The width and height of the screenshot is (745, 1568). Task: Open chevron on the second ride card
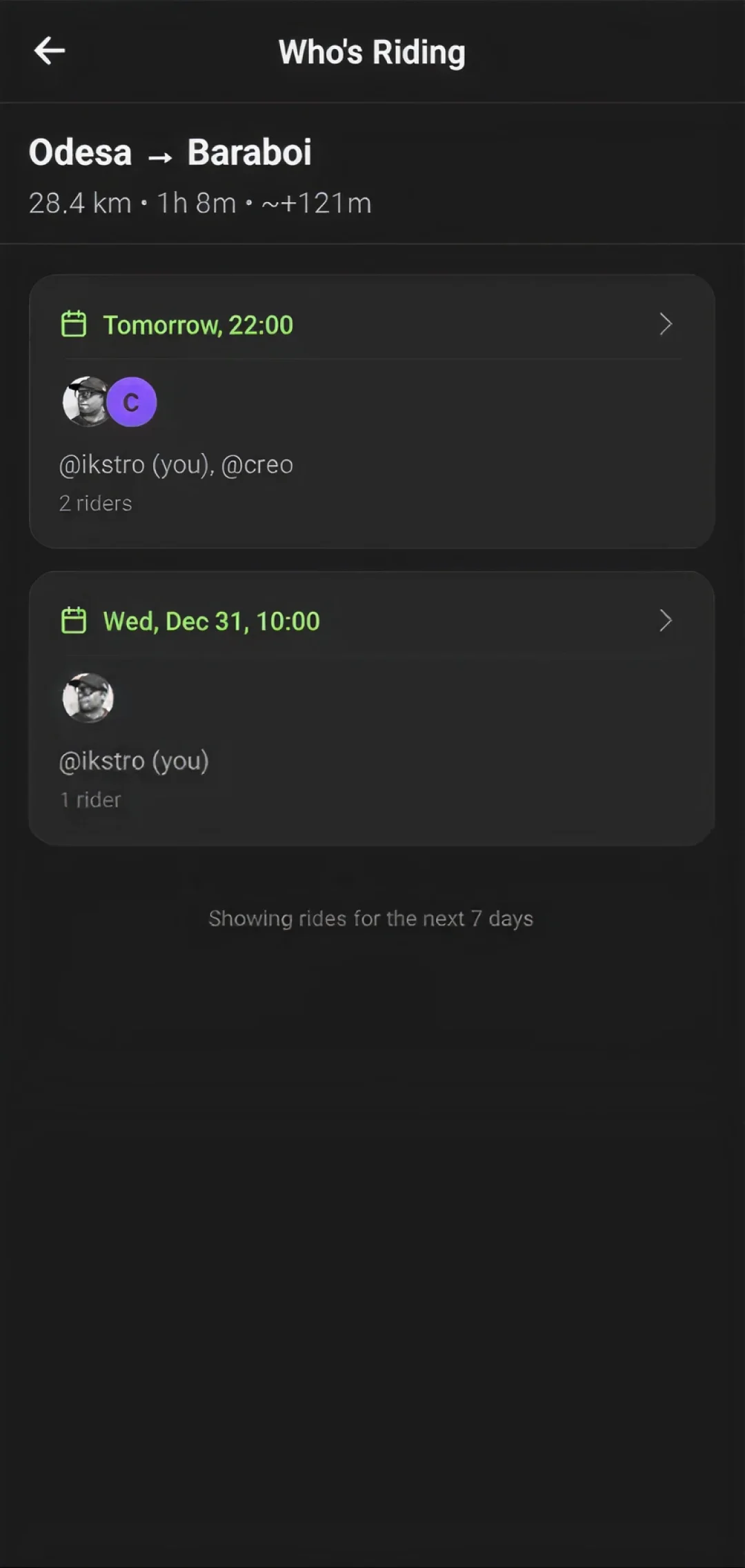tap(664, 619)
